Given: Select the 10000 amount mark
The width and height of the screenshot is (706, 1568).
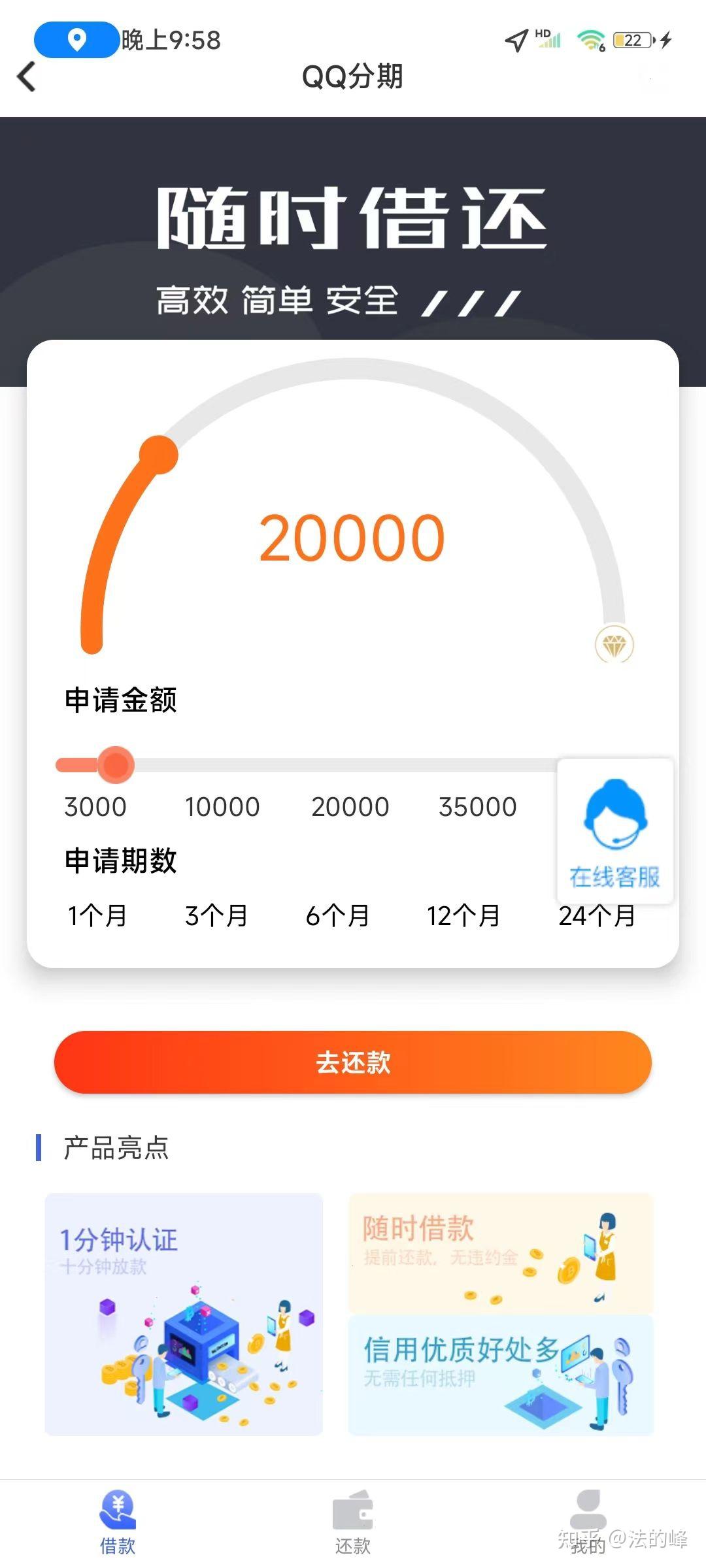Looking at the screenshot, I should pos(224,807).
